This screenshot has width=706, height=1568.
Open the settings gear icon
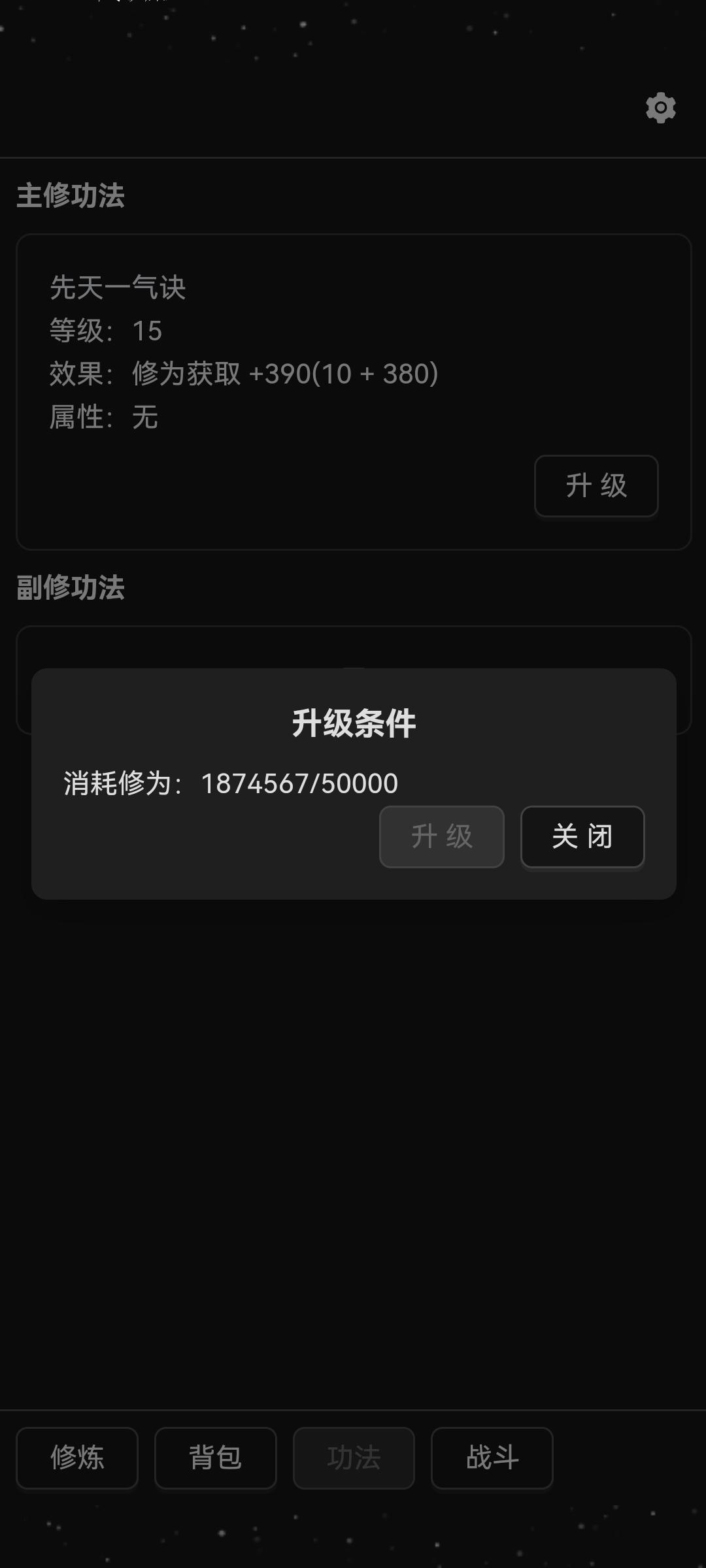661,107
